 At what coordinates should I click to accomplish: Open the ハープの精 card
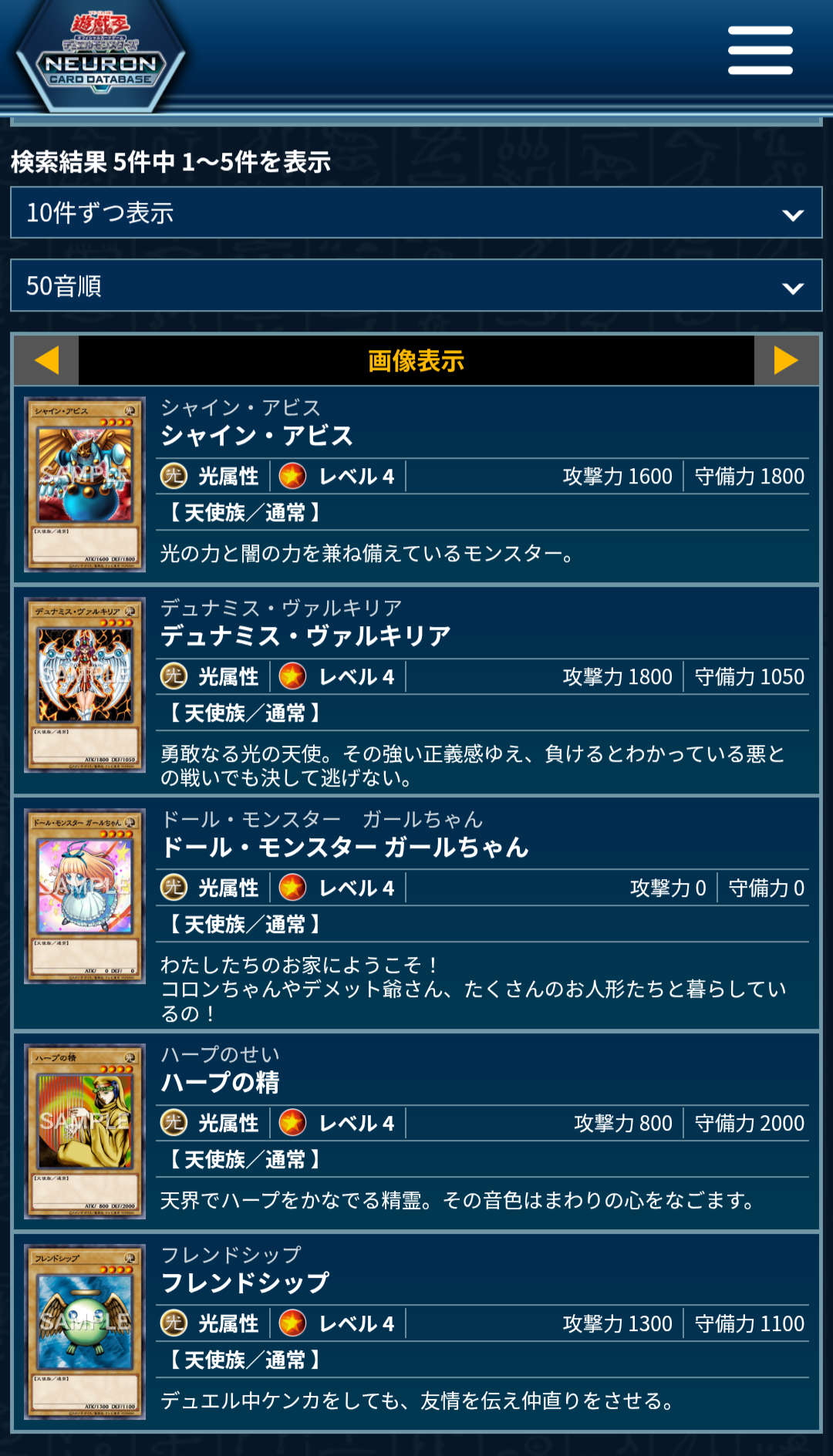[x=220, y=1083]
